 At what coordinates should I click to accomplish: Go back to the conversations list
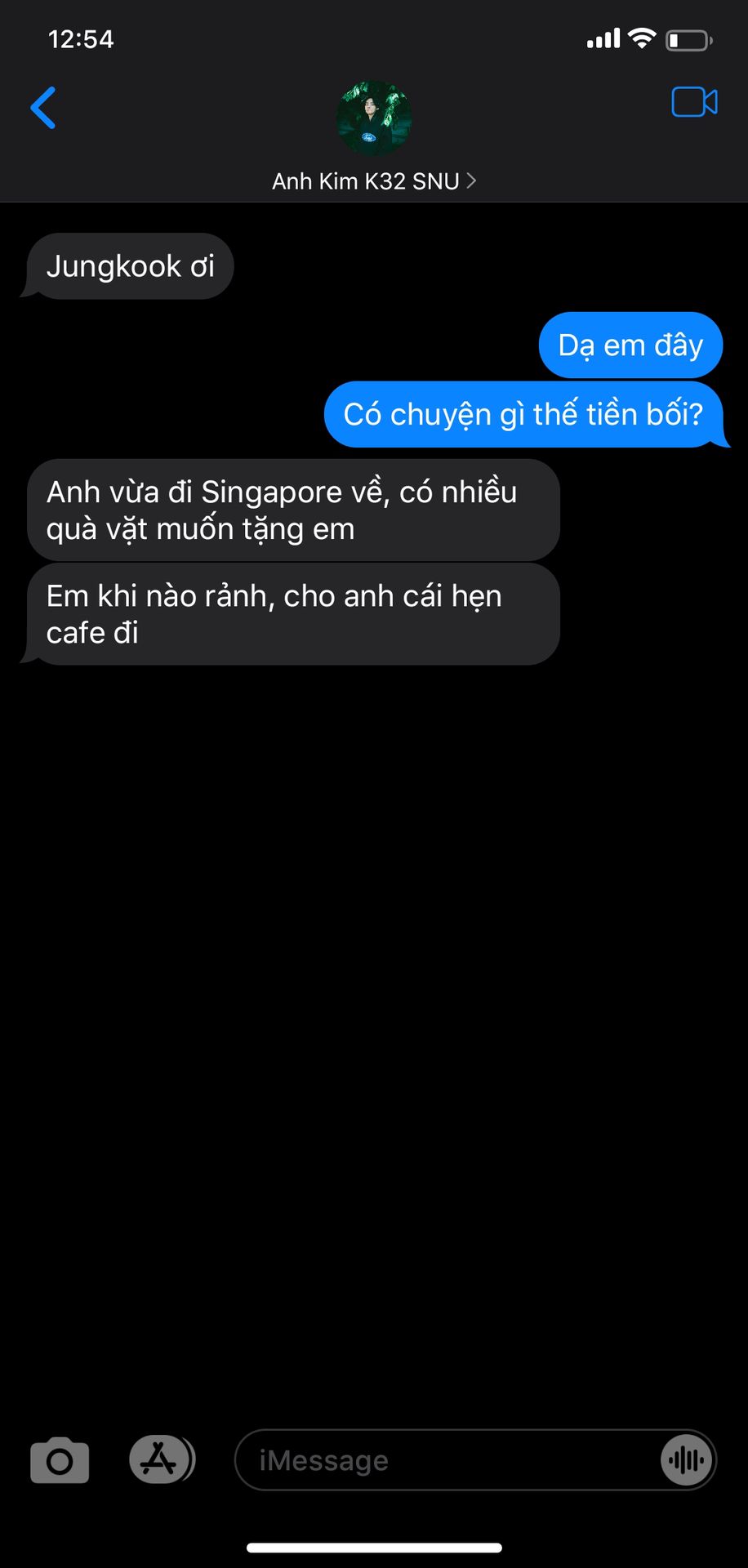(x=43, y=108)
